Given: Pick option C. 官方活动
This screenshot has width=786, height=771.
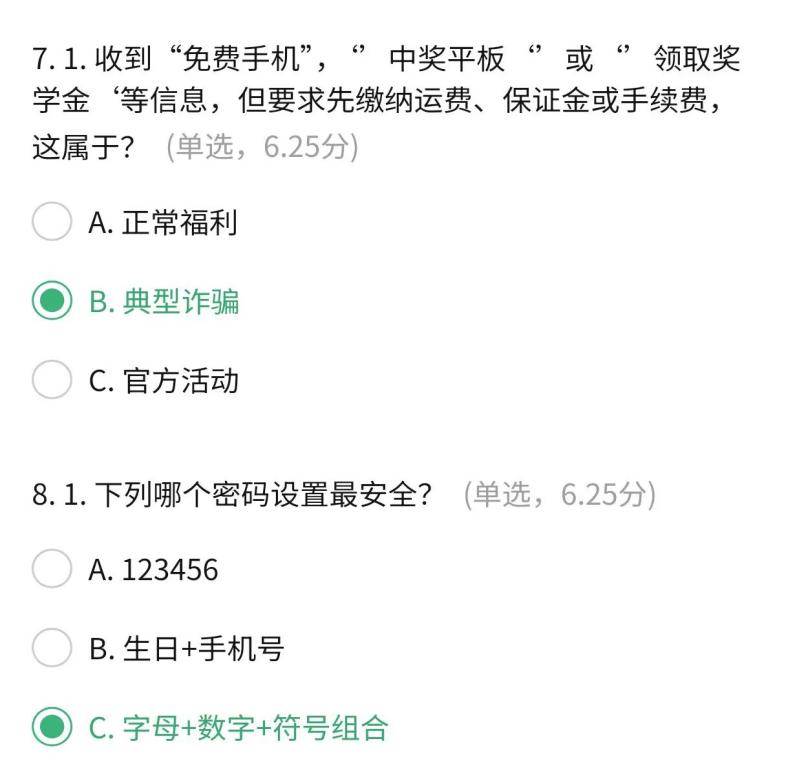Looking at the screenshot, I should pos(52,380).
